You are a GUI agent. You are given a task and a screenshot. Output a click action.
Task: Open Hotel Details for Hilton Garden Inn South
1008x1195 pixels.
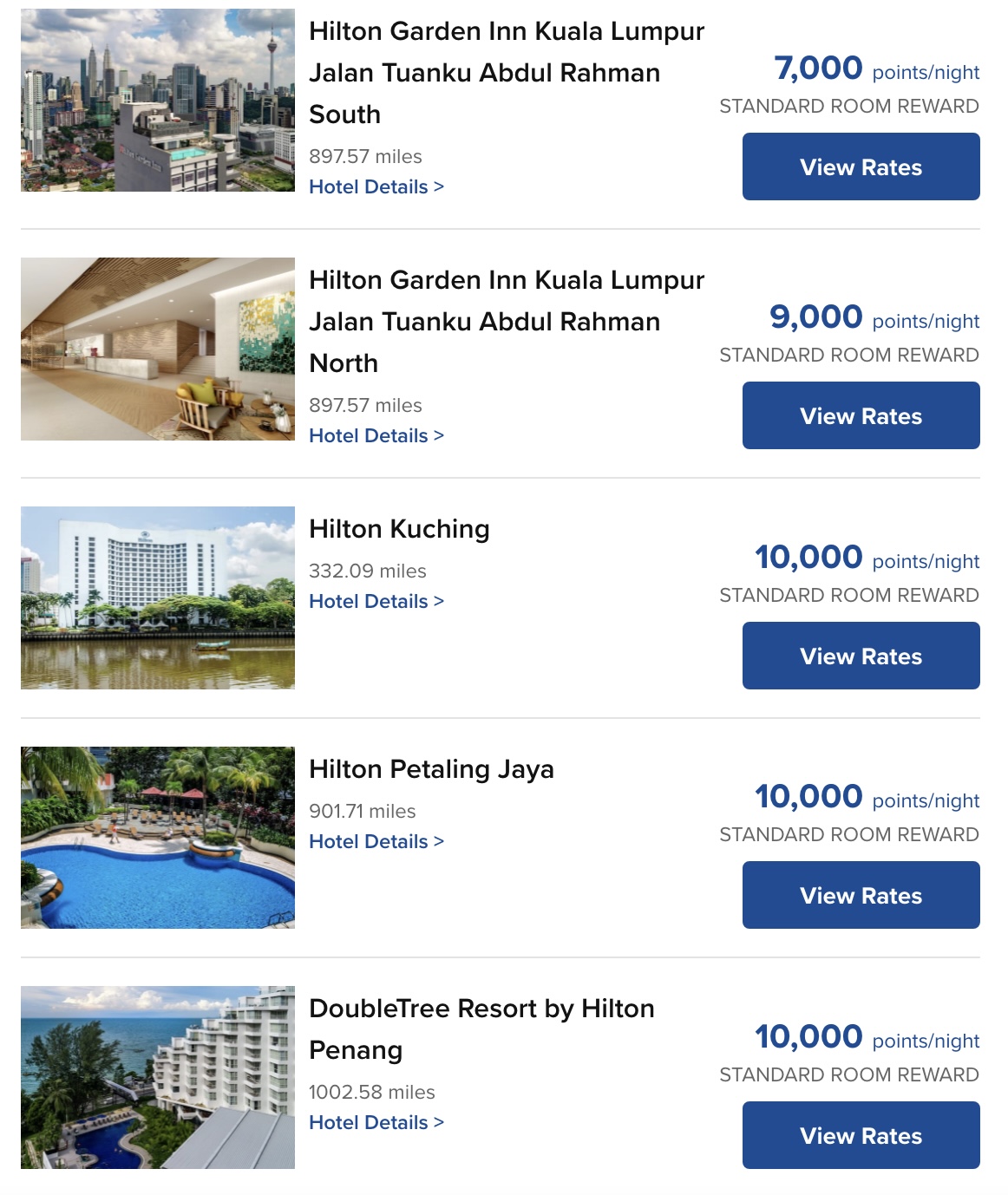(376, 187)
